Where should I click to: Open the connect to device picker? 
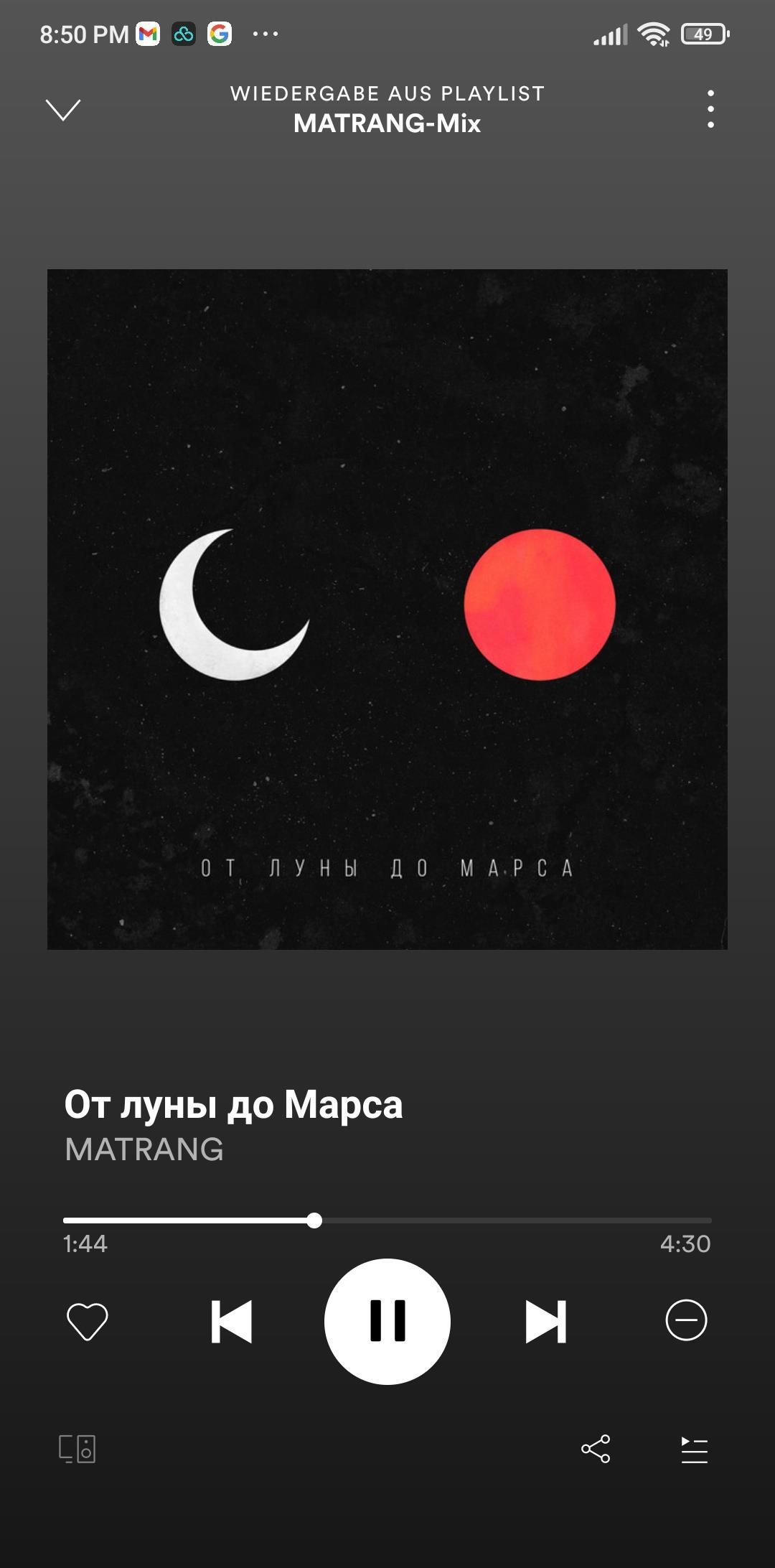coord(77,1449)
